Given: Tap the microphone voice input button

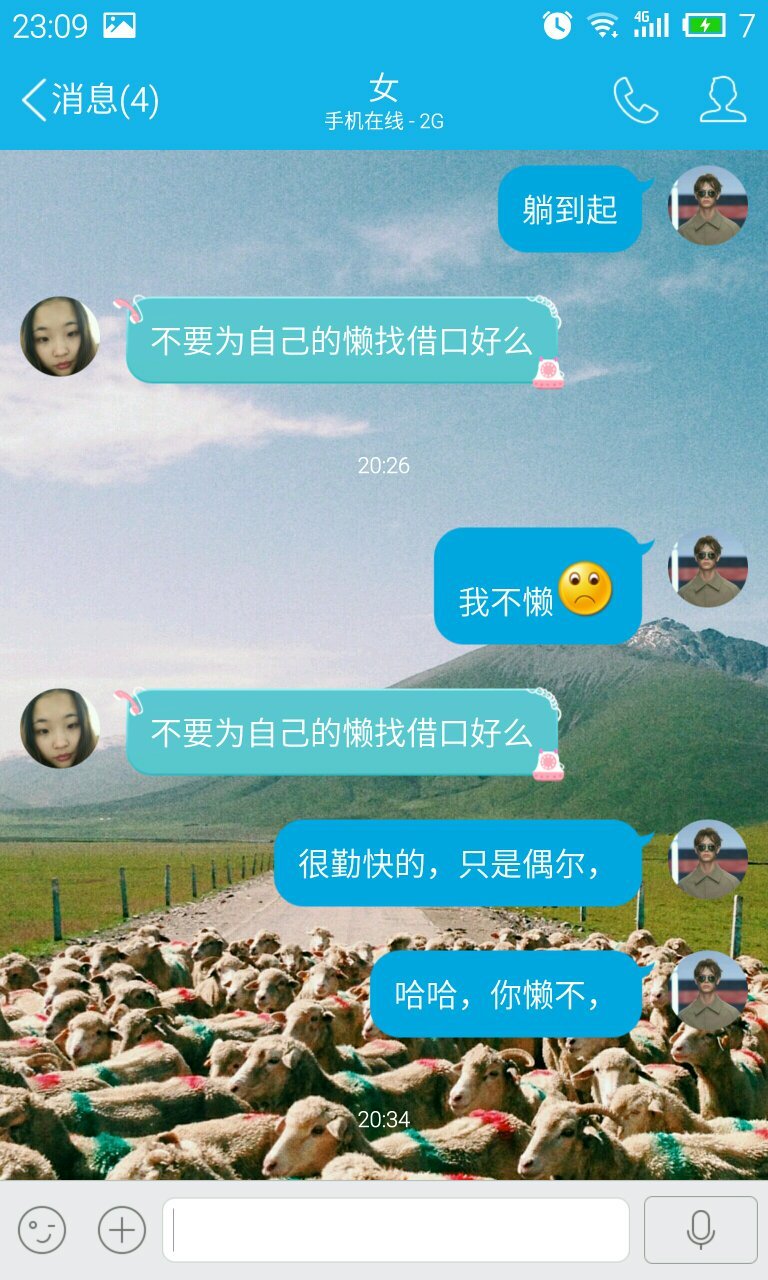Looking at the screenshot, I should [700, 1229].
